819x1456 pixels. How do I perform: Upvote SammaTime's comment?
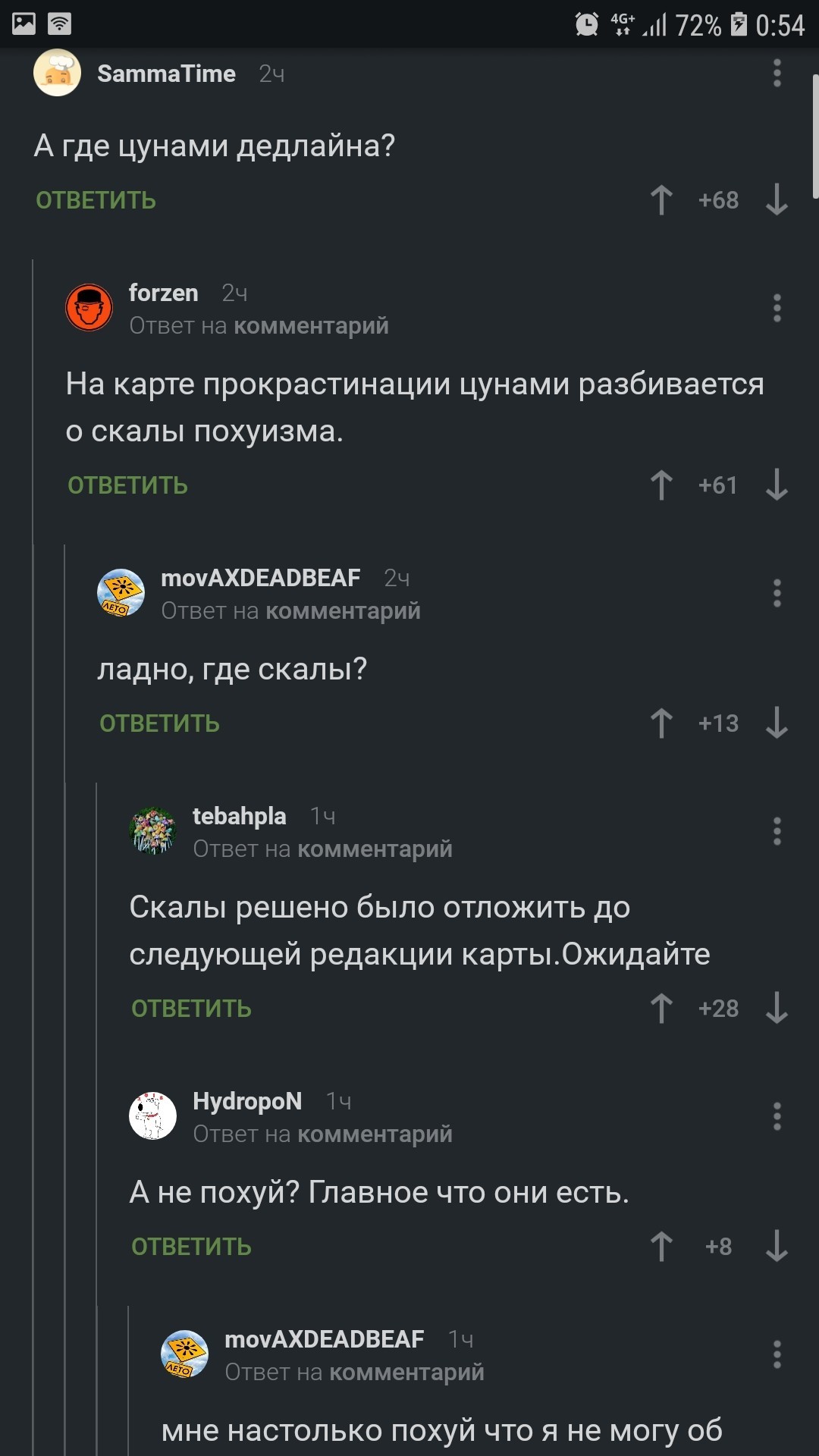661,200
